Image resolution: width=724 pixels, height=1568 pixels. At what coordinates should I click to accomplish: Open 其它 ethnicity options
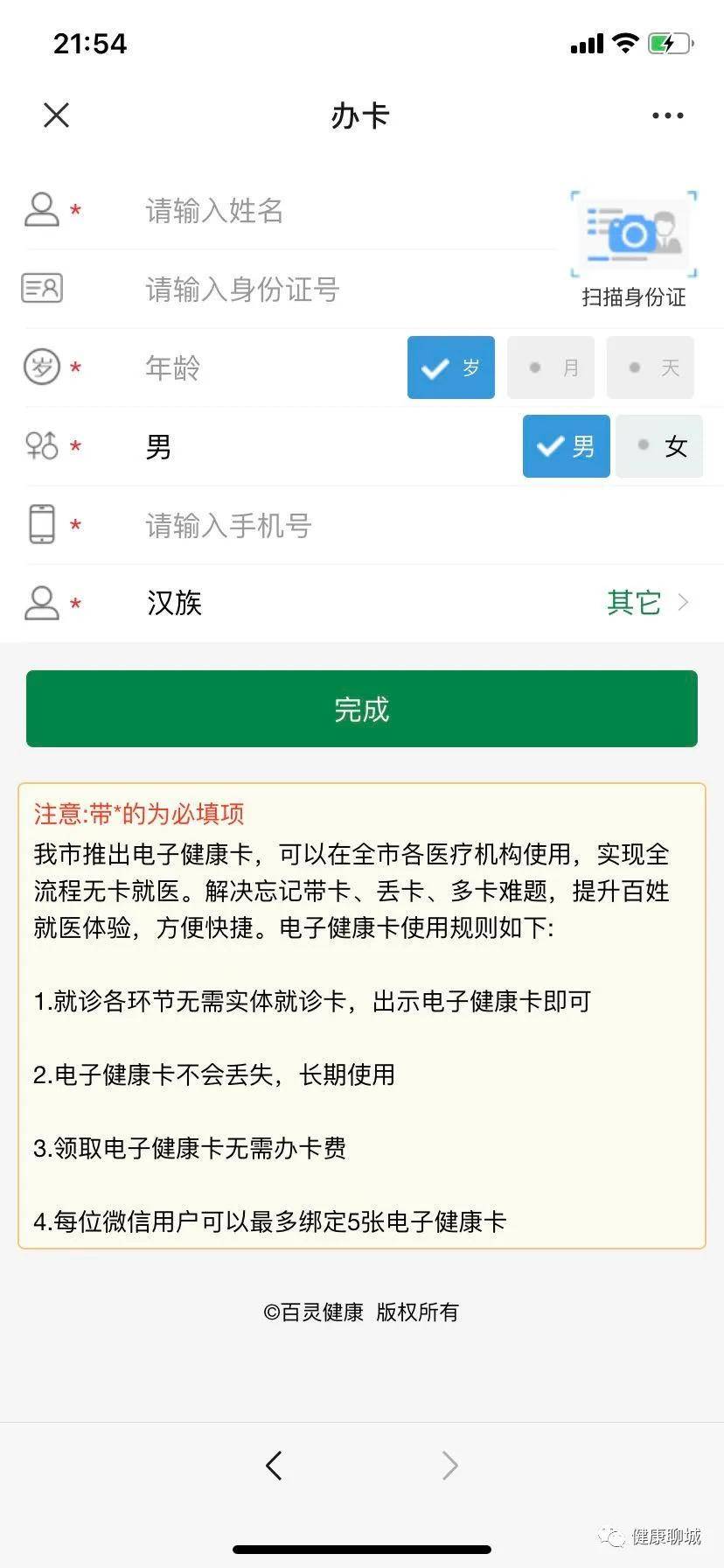[x=649, y=603]
